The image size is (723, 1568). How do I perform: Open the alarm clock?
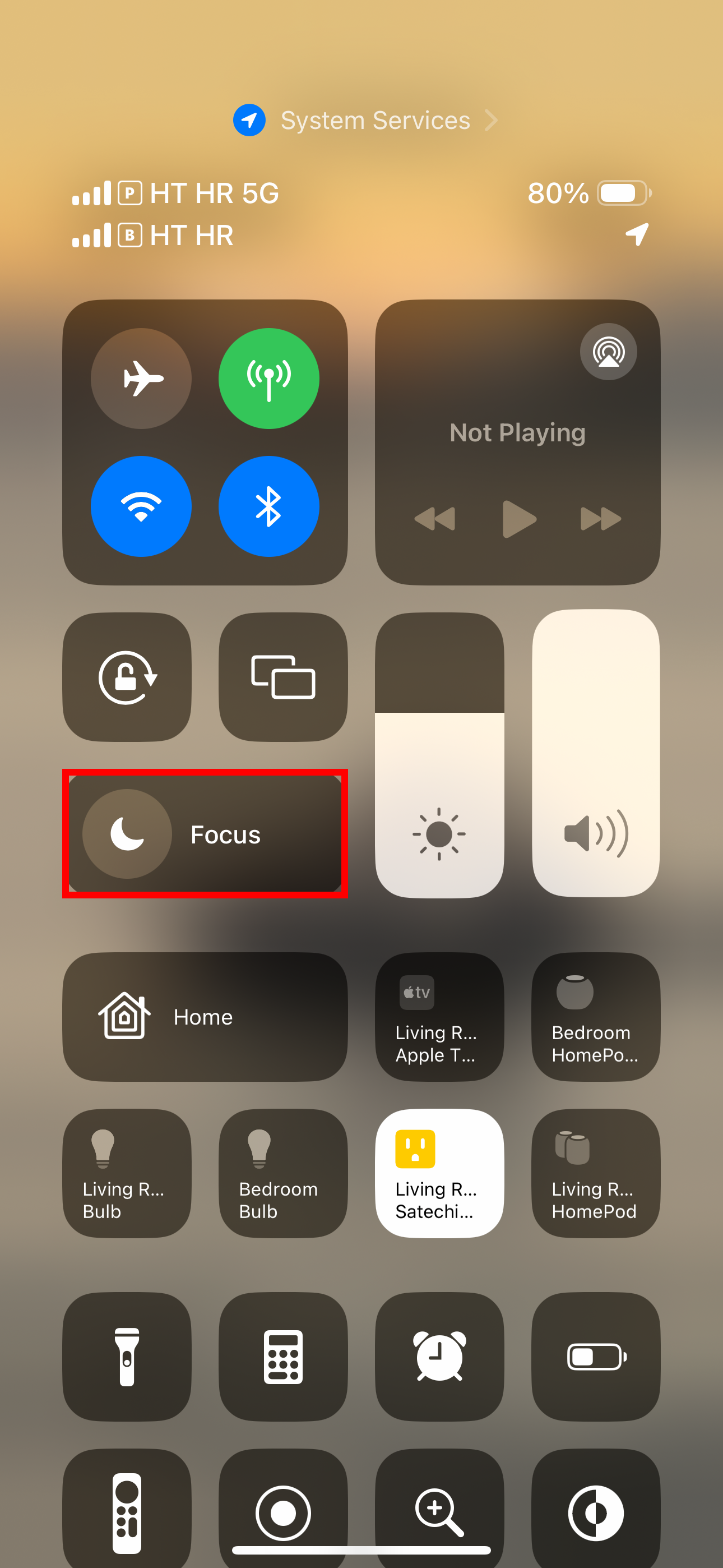click(x=439, y=1356)
